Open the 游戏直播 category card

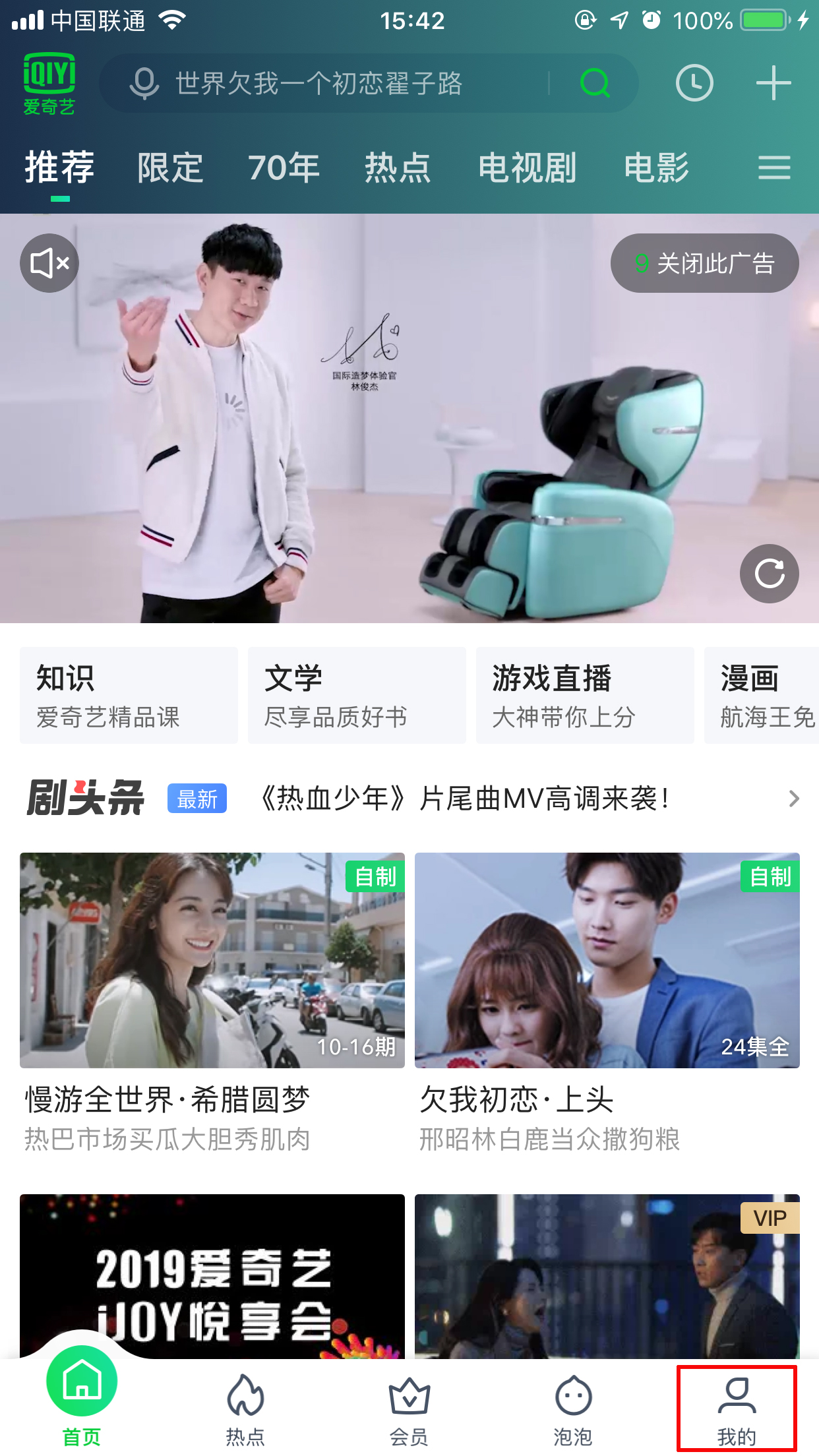(584, 694)
